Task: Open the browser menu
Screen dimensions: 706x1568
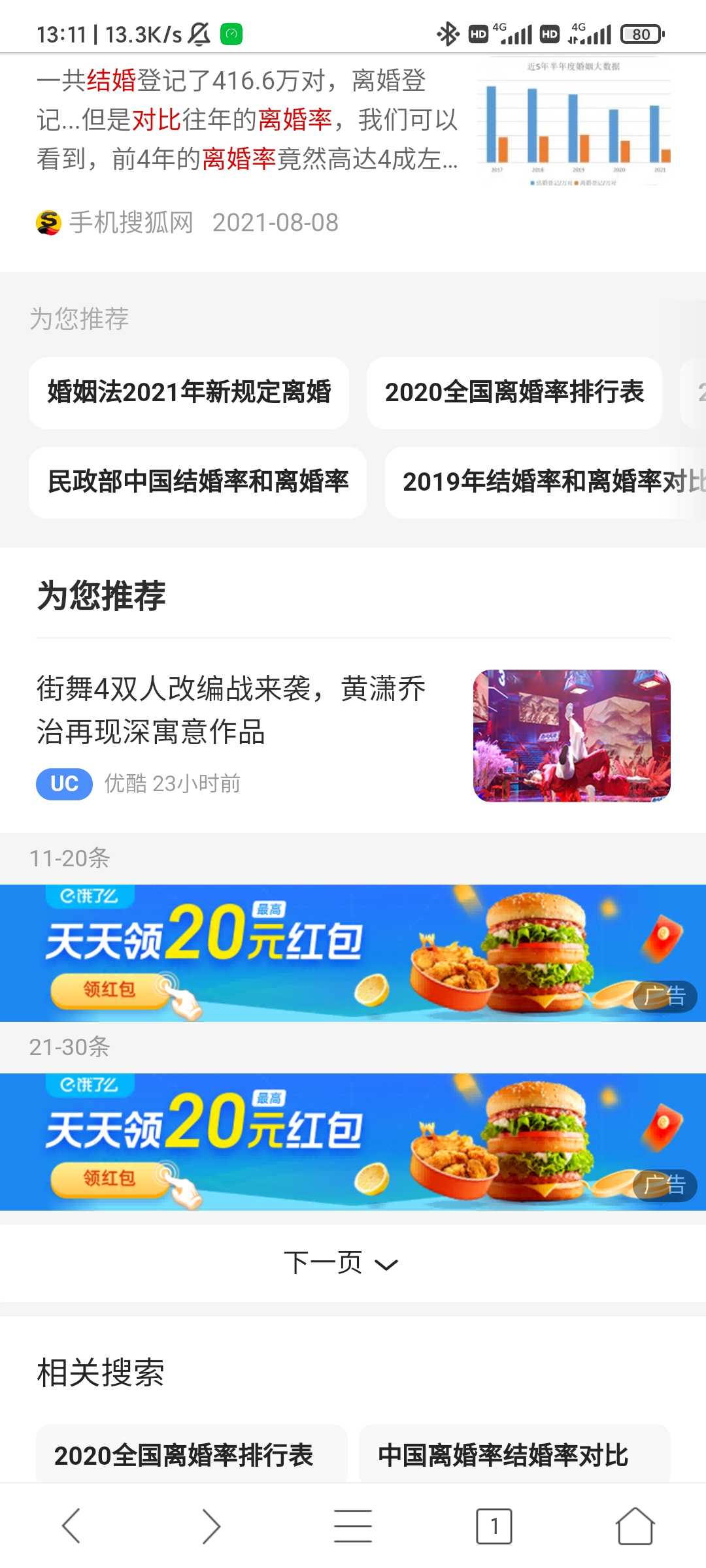Action: tap(353, 1526)
